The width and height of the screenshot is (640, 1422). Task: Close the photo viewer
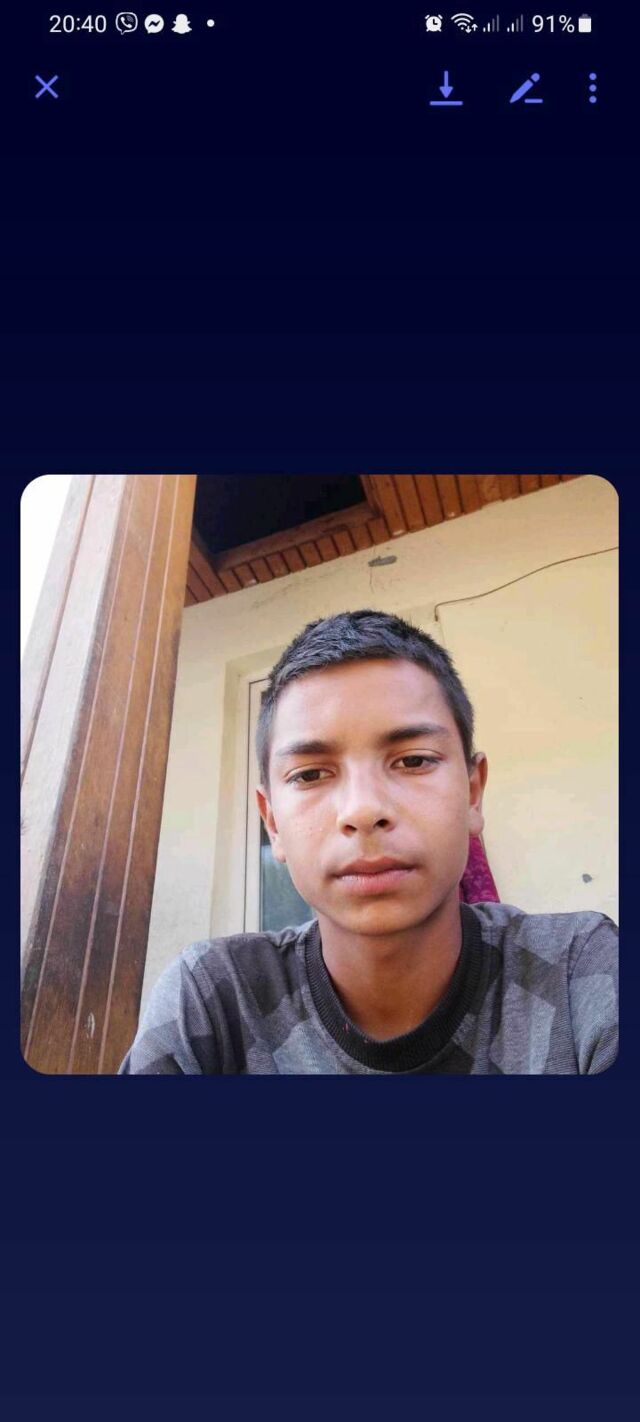click(47, 87)
